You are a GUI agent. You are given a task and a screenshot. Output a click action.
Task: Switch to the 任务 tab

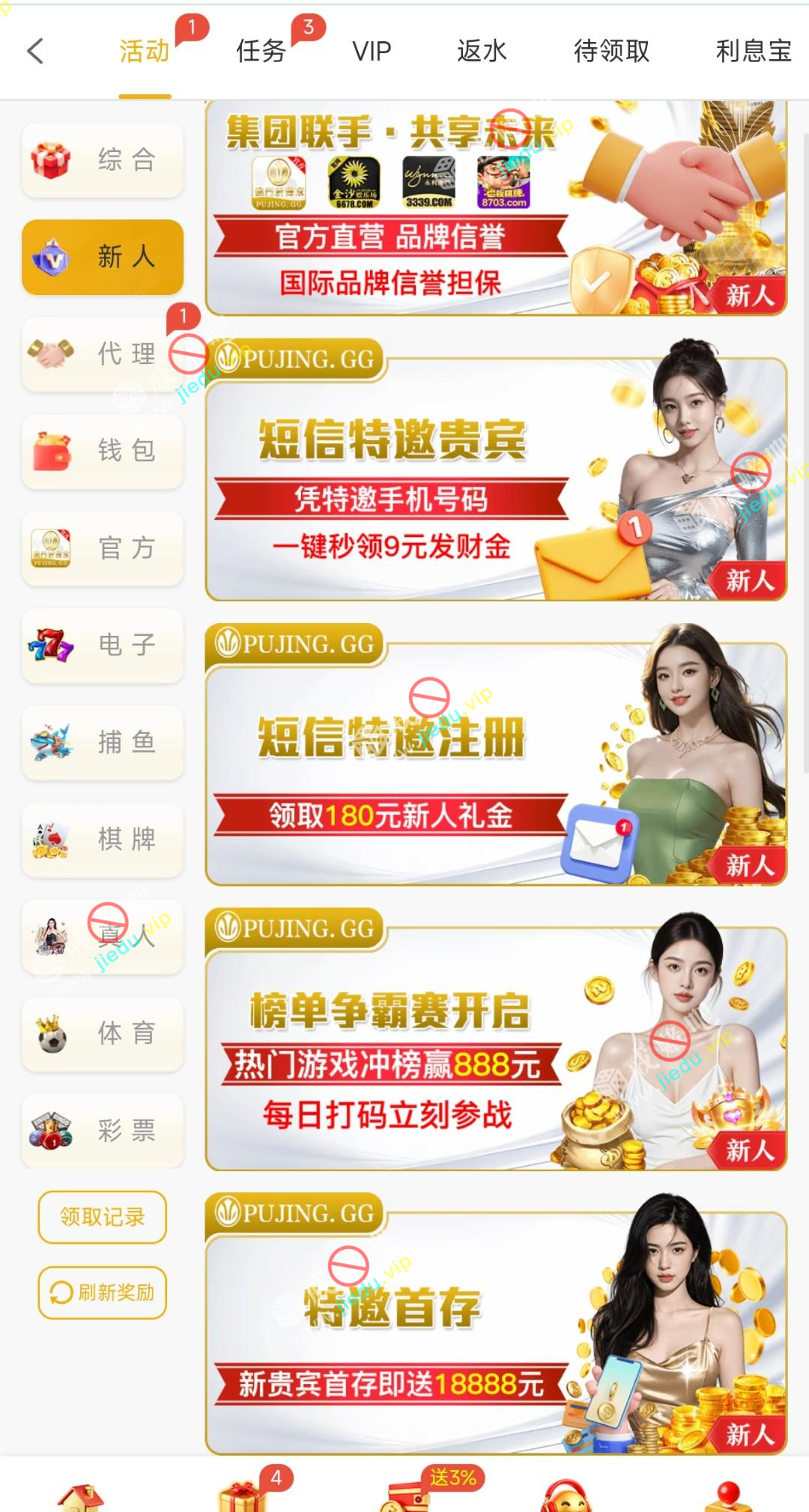pyautogui.click(x=261, y=51)
